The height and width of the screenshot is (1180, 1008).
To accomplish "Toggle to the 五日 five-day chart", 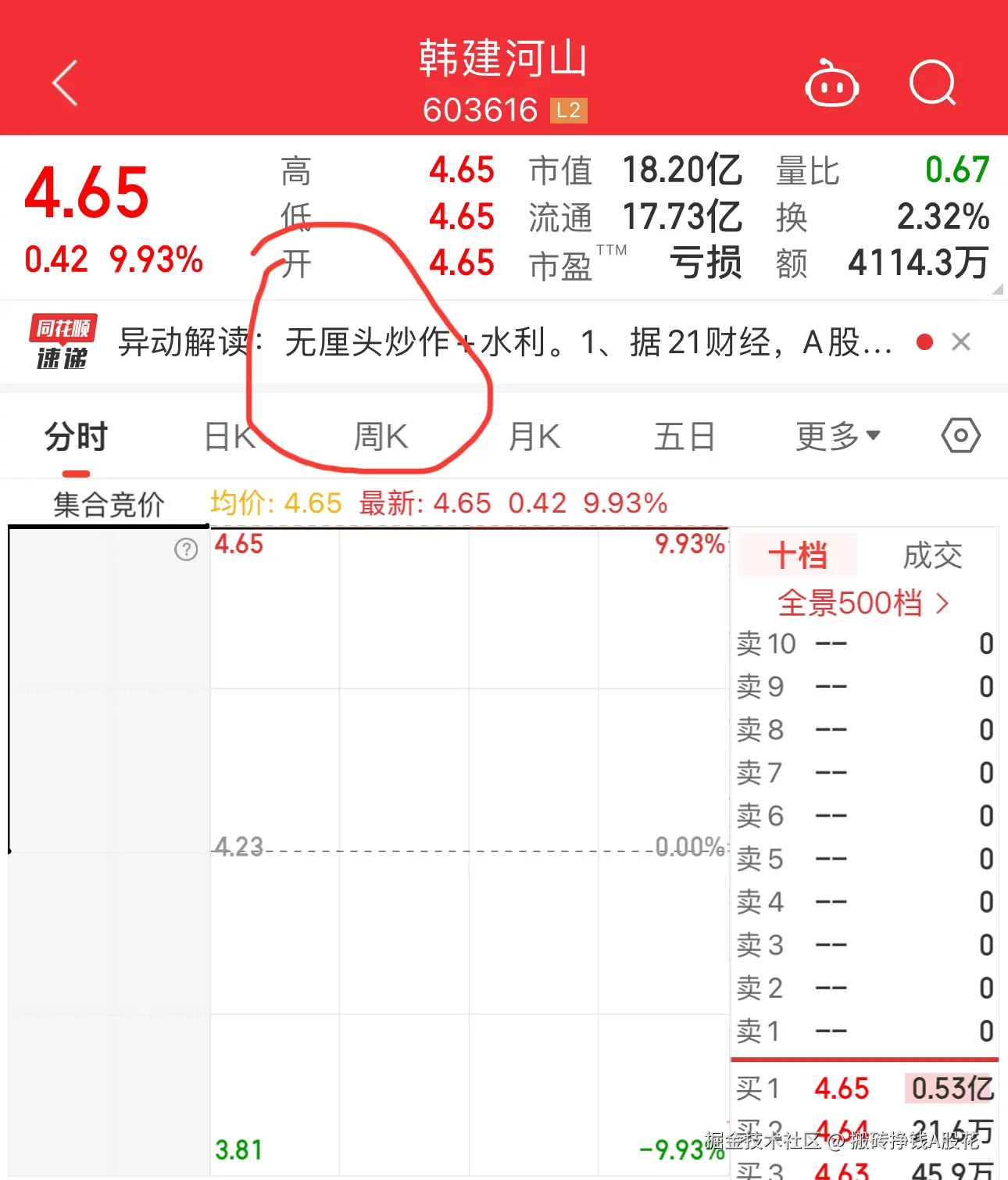I will [x=683, y=436].
